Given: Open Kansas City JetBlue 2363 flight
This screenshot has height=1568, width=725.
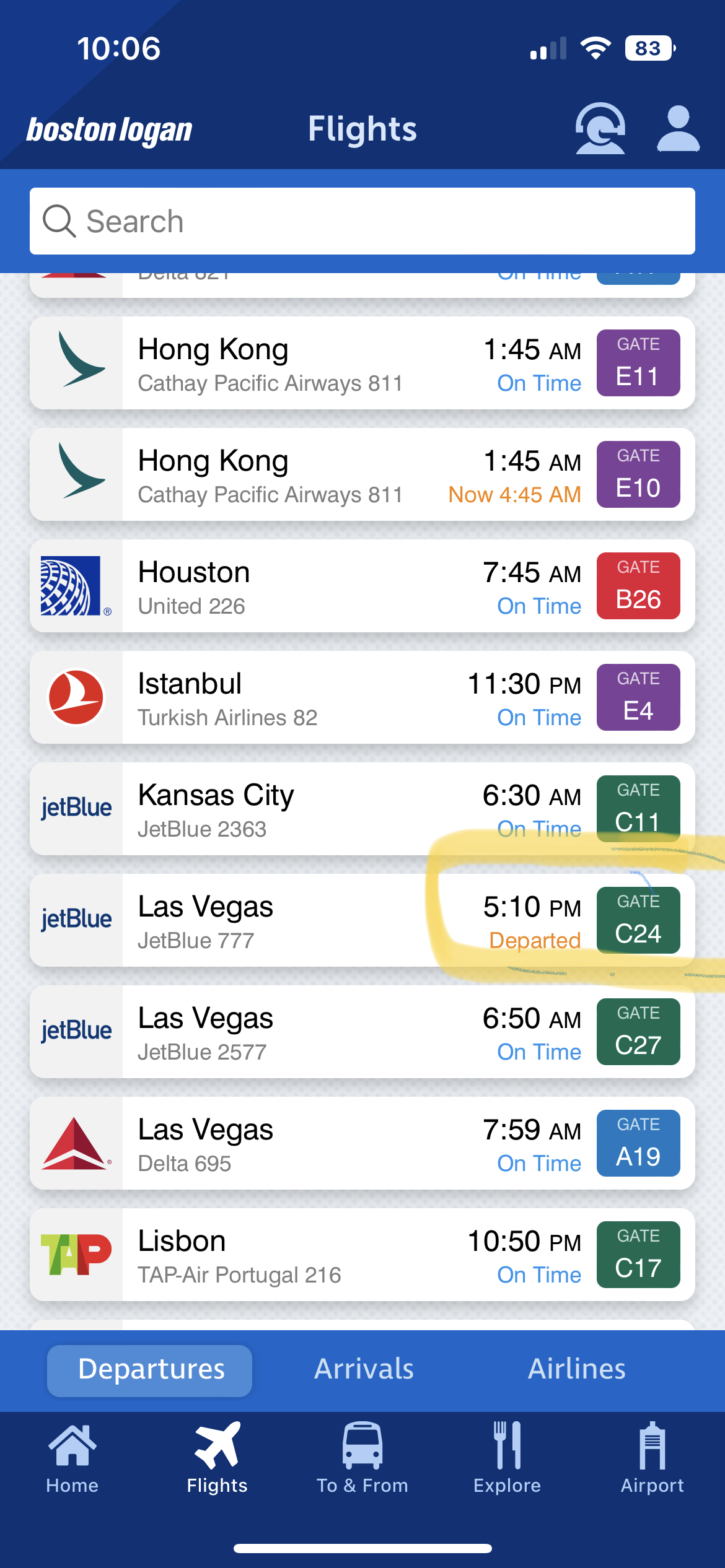Looking at the screenshot, I should click(362, 809).
